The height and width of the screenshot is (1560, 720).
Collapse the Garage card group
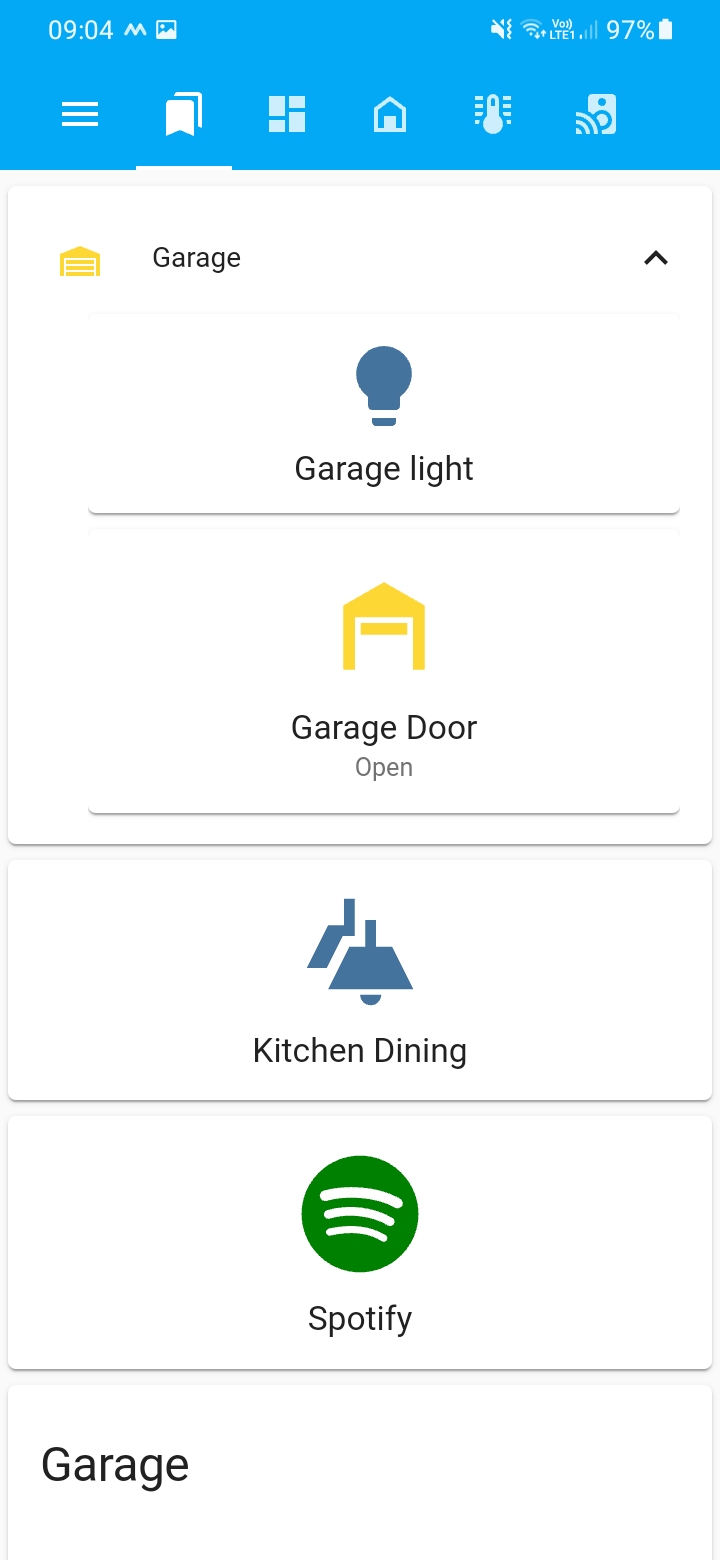(656, 258)
